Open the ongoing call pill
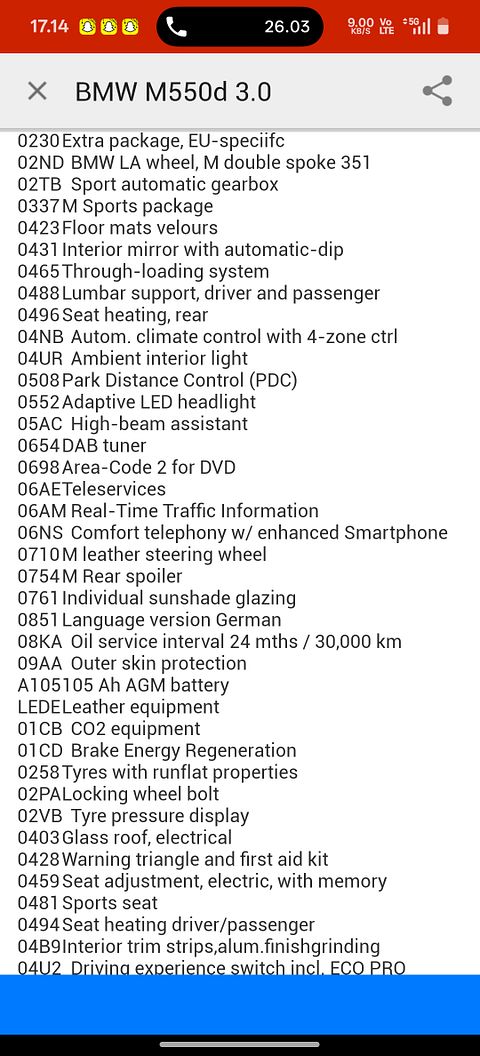The height and width of the screenshot is (1056, 480). coord(240,27)
